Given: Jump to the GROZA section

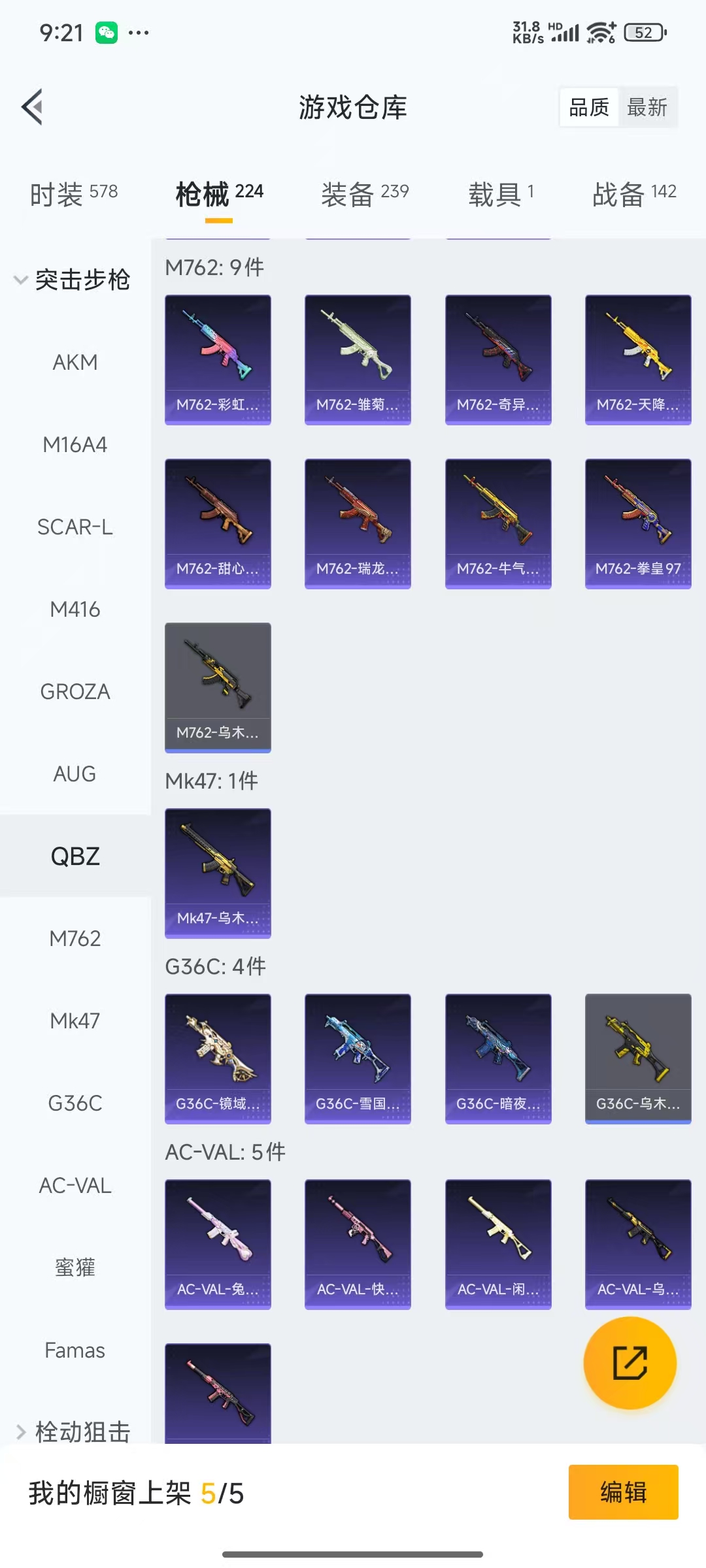Looking at the screenshot, I should pos(75,691).
